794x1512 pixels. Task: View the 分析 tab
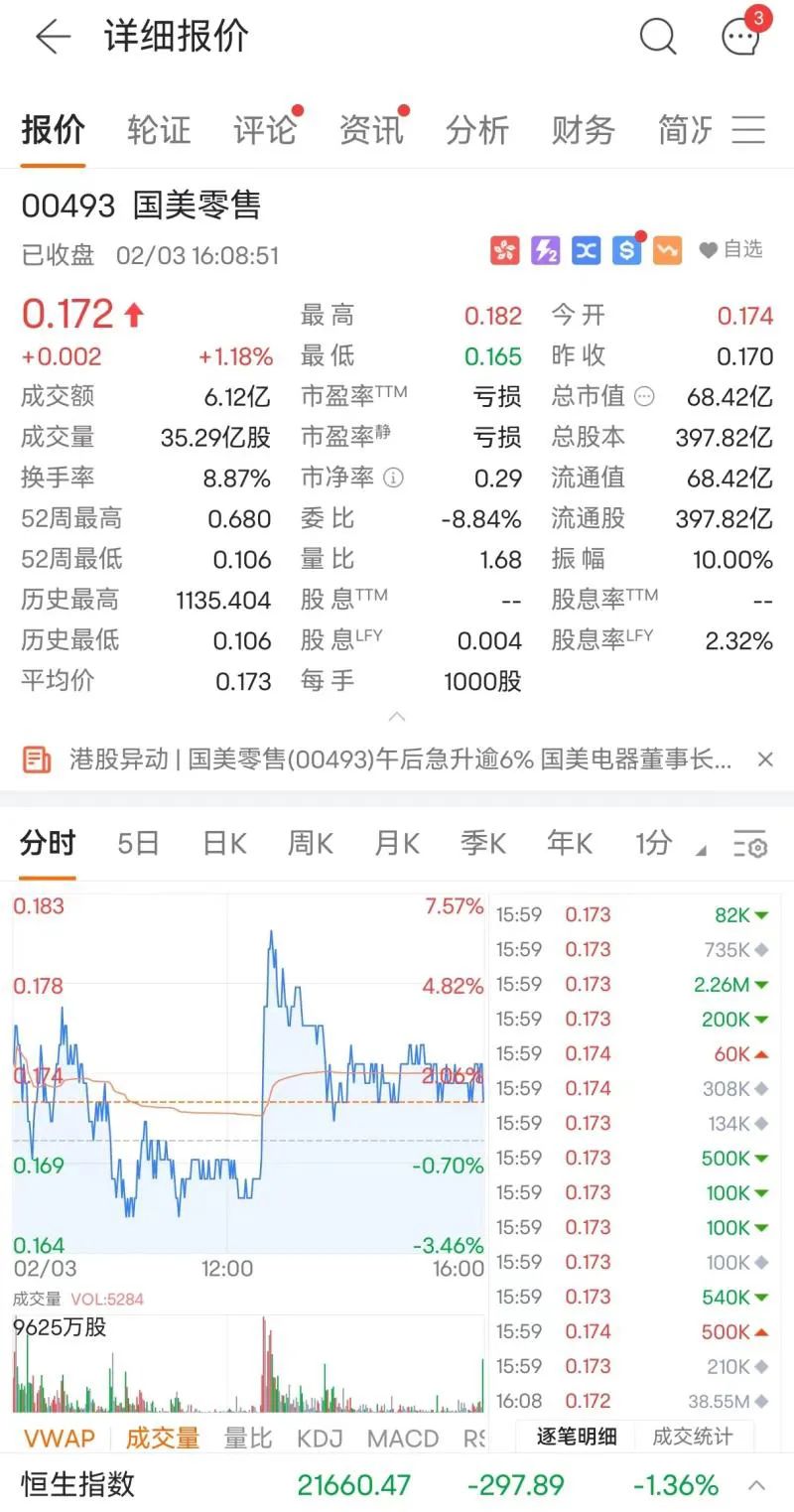(477, 130)
